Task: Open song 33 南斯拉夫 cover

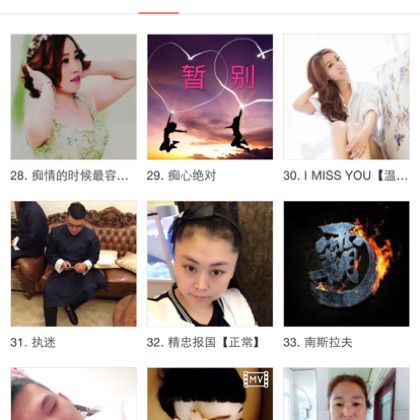Action: coord(346,264)
